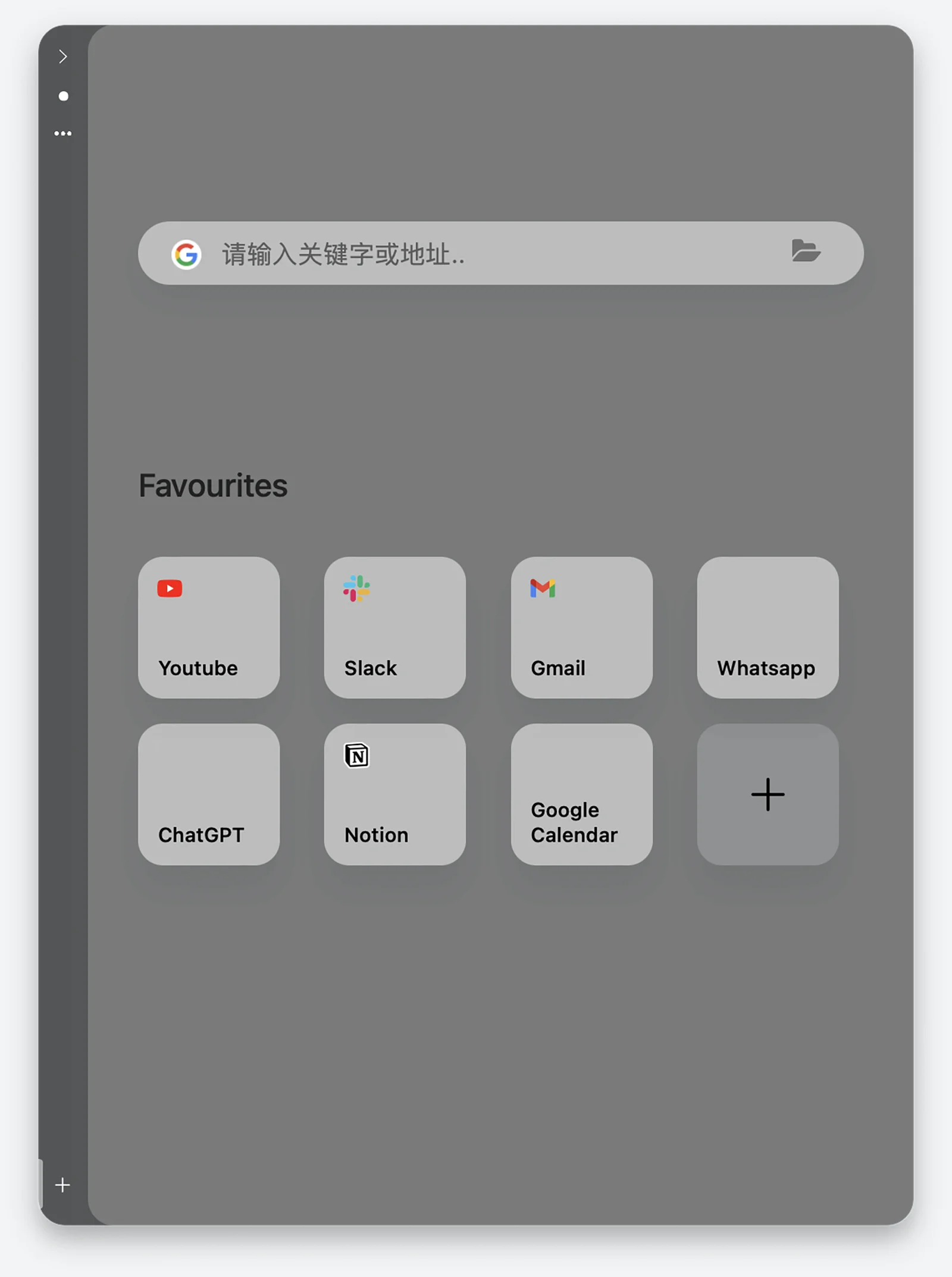Expand the sidebar with the chevron arrow
This screenshot has height=1277, width=952.
pyautogui.click(x=62, y=57)
